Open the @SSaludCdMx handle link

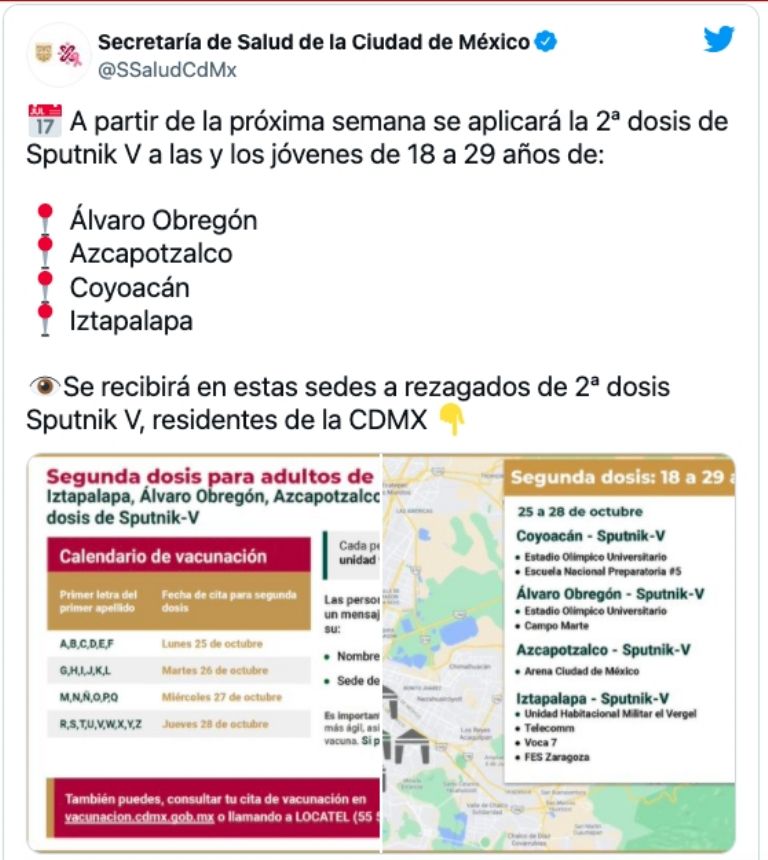[167, 70]
